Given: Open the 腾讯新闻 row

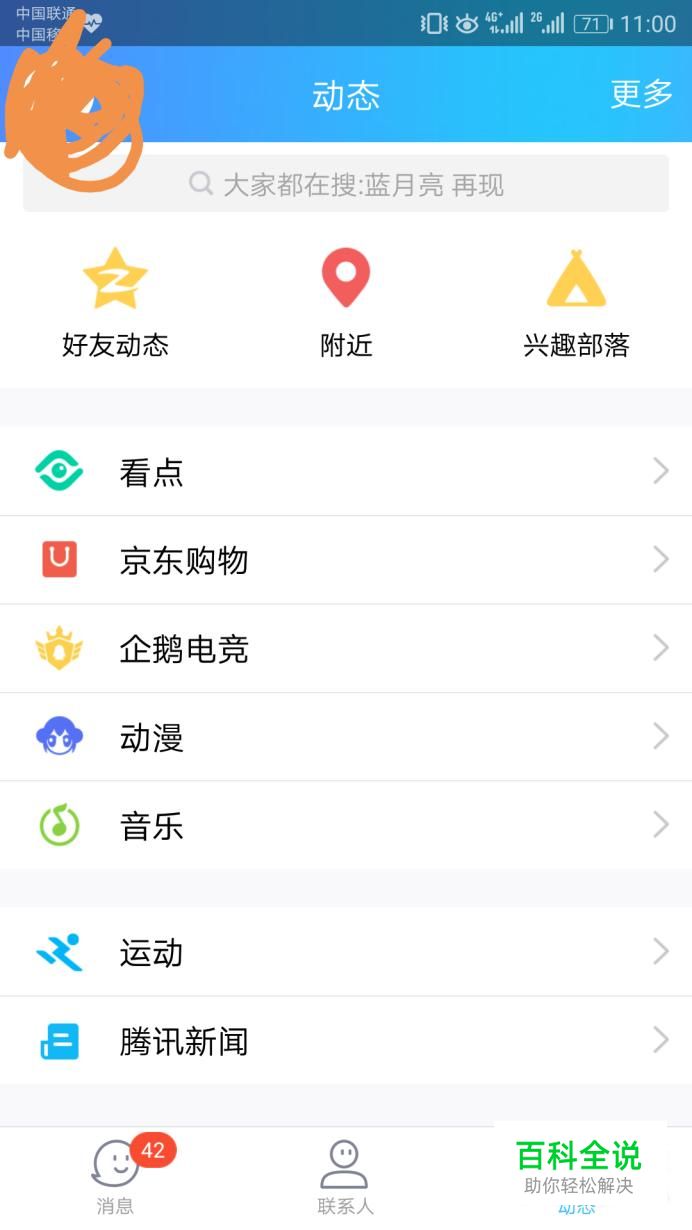Looking at the screenshot, I should click(x=346, y=1041).
